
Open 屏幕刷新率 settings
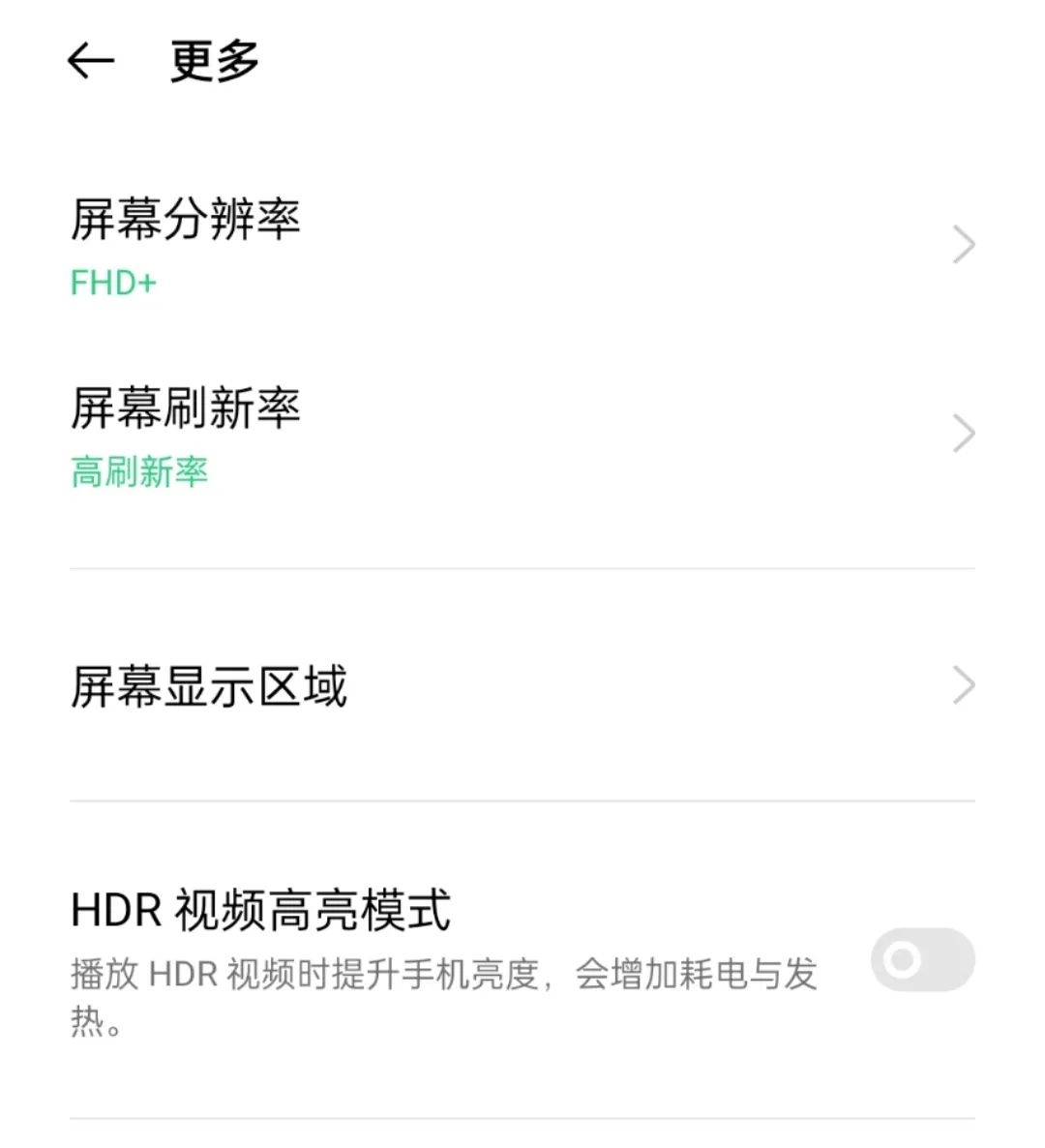(x=522, y=434)
